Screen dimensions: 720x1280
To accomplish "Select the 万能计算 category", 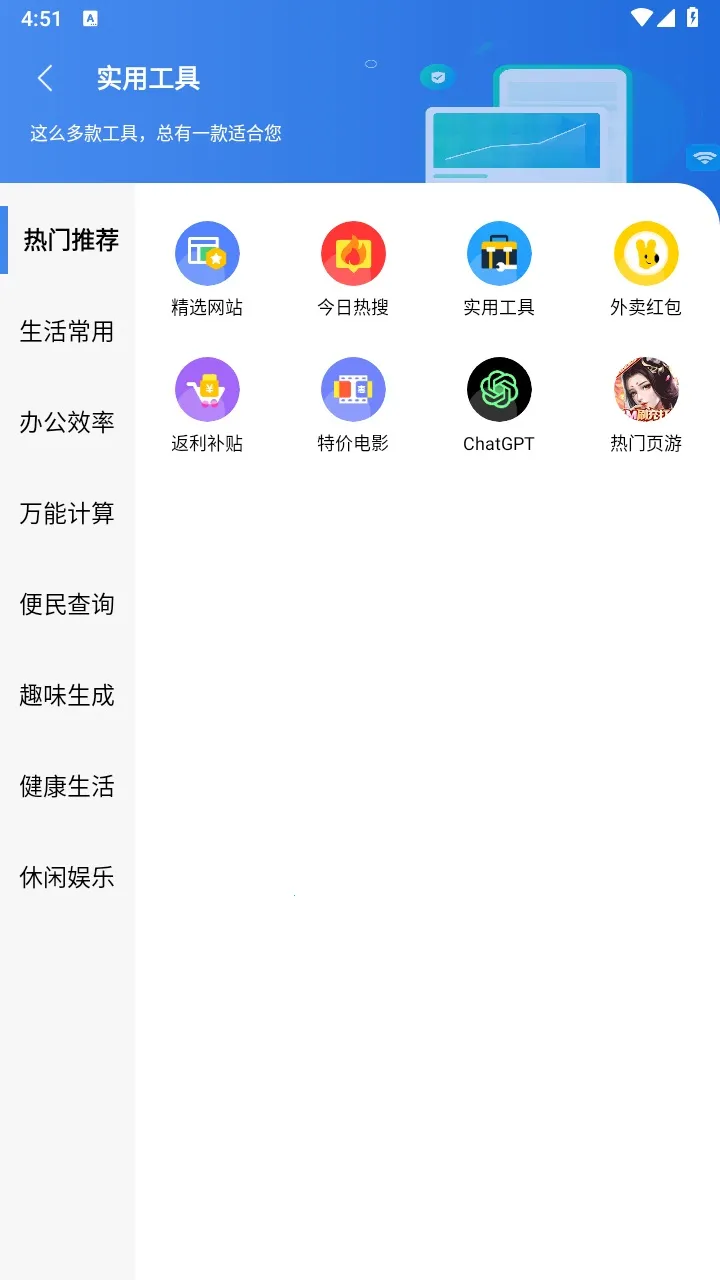I will pyautogui.click(x=66, y=513).
